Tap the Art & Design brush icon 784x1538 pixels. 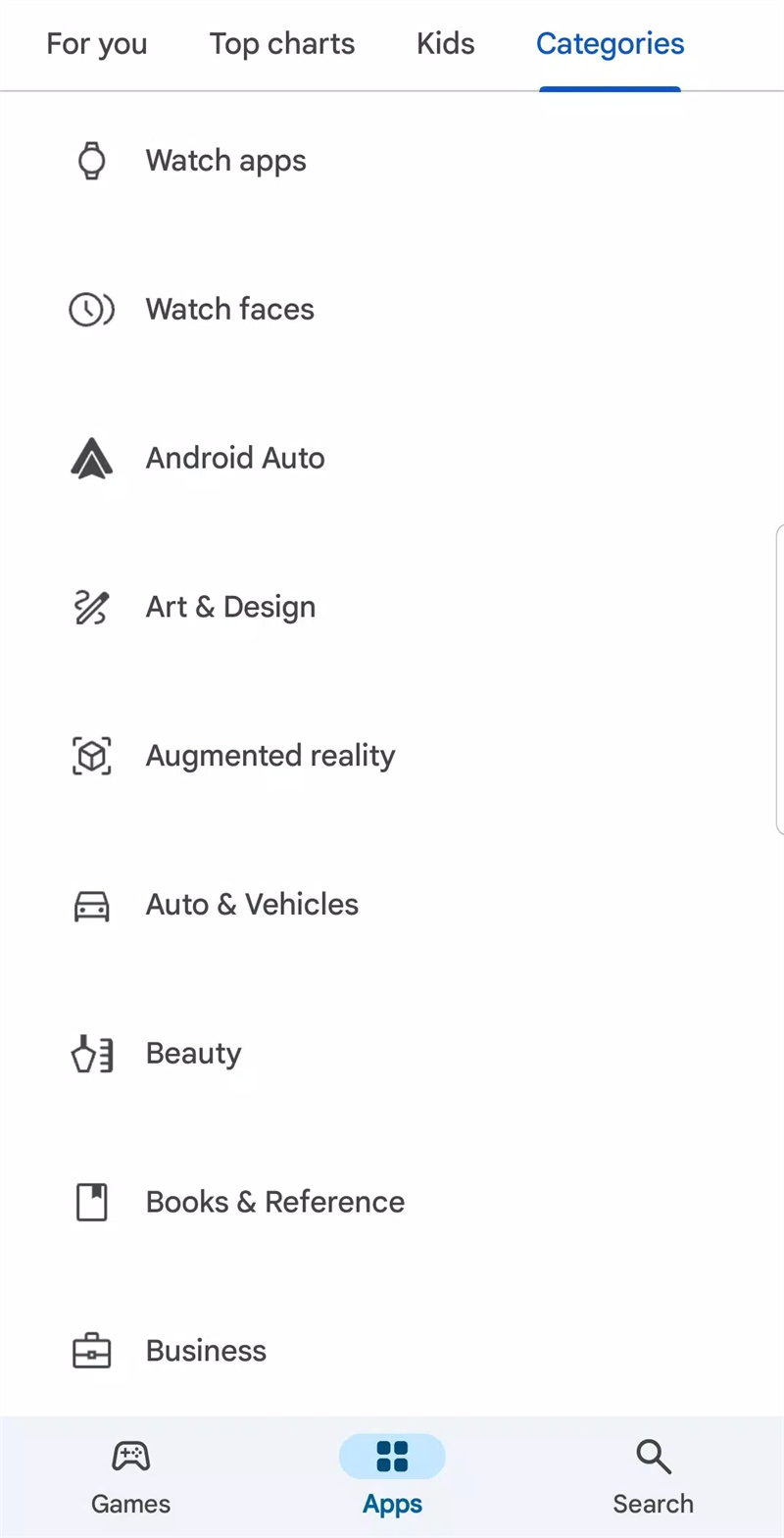91,607
